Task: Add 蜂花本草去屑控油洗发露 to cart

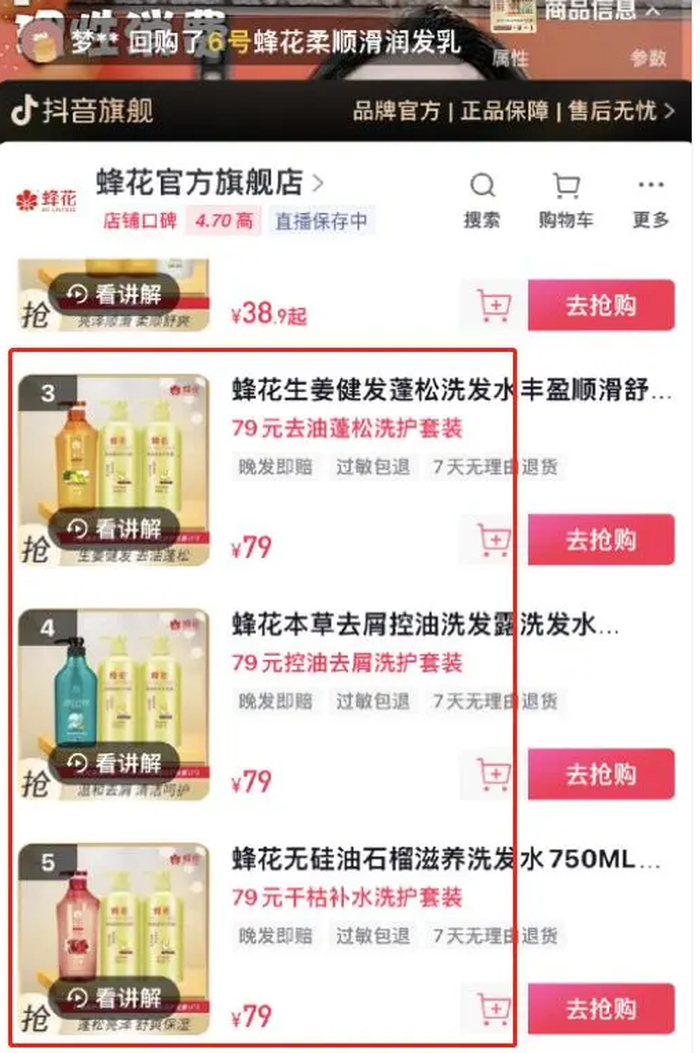Action: pyautogui.click(x=492, y=774)
